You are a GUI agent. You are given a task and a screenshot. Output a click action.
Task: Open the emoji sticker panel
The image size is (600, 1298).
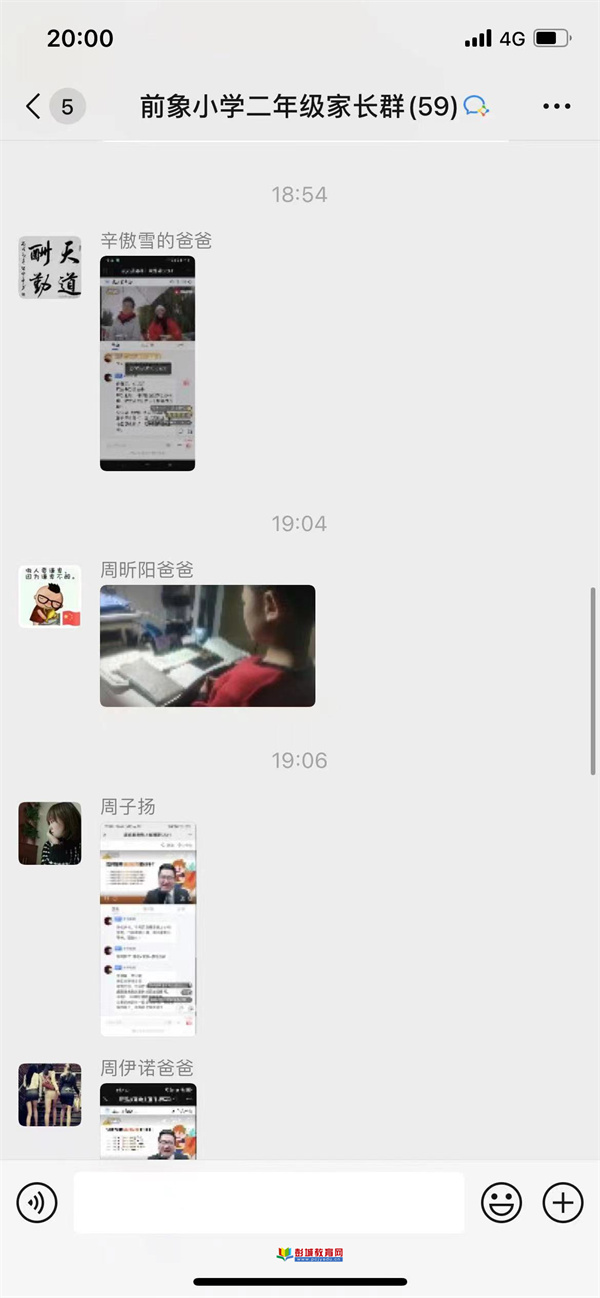pos(501,1202)
